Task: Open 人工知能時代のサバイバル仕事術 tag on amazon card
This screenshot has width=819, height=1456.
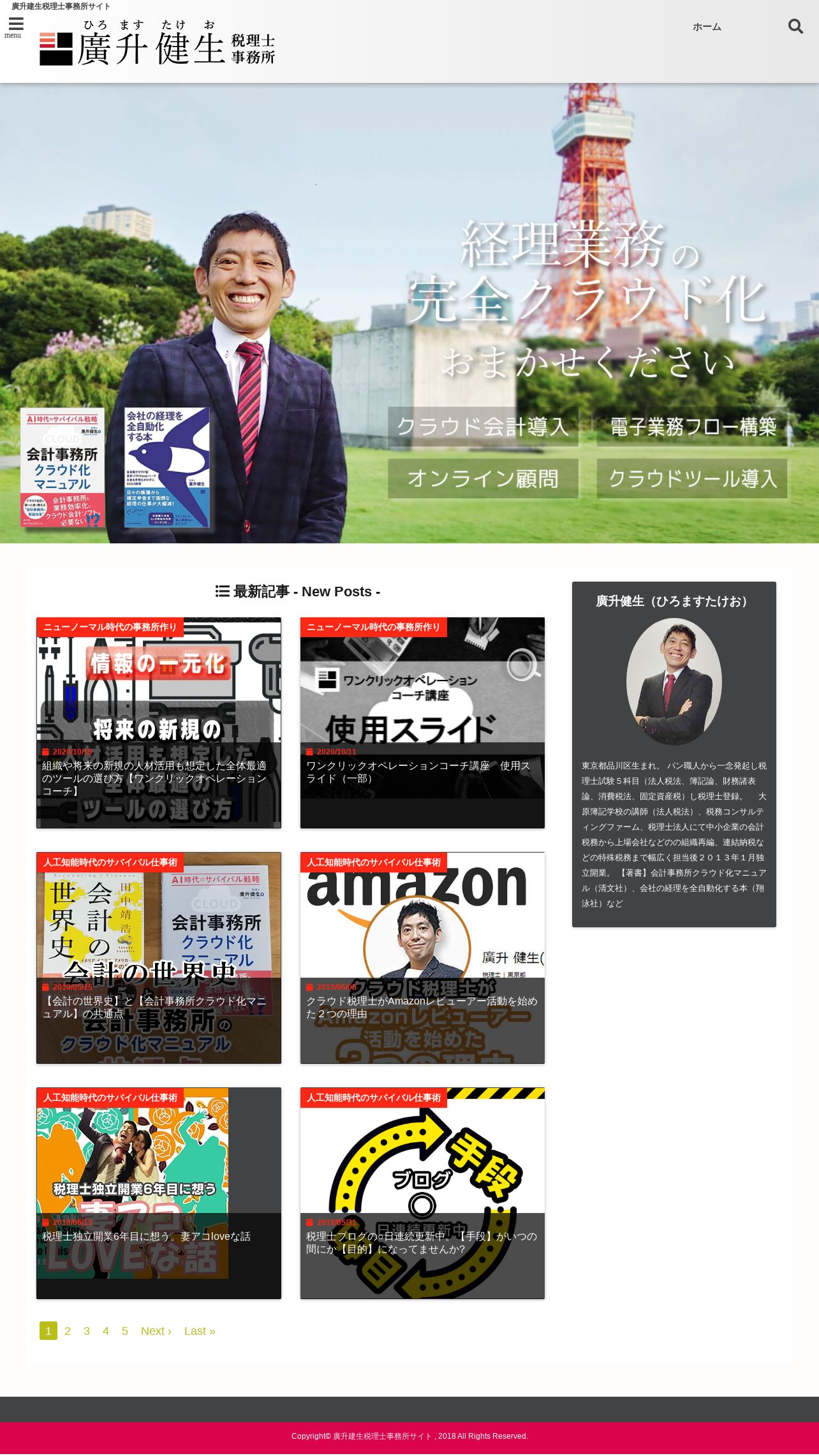Action: coord(374,862)
